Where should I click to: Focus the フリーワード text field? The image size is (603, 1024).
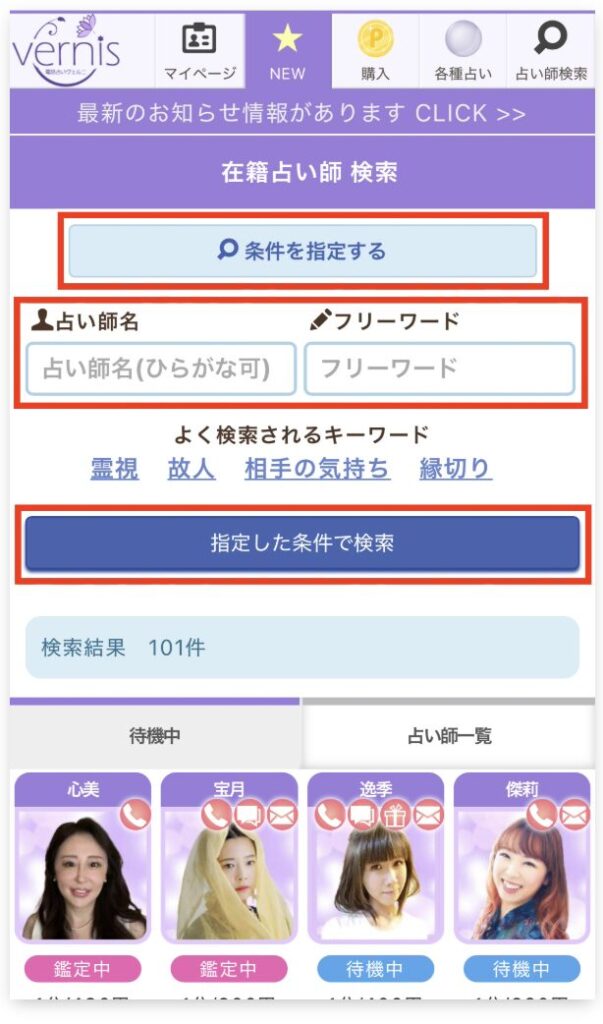tap(439, 369)
